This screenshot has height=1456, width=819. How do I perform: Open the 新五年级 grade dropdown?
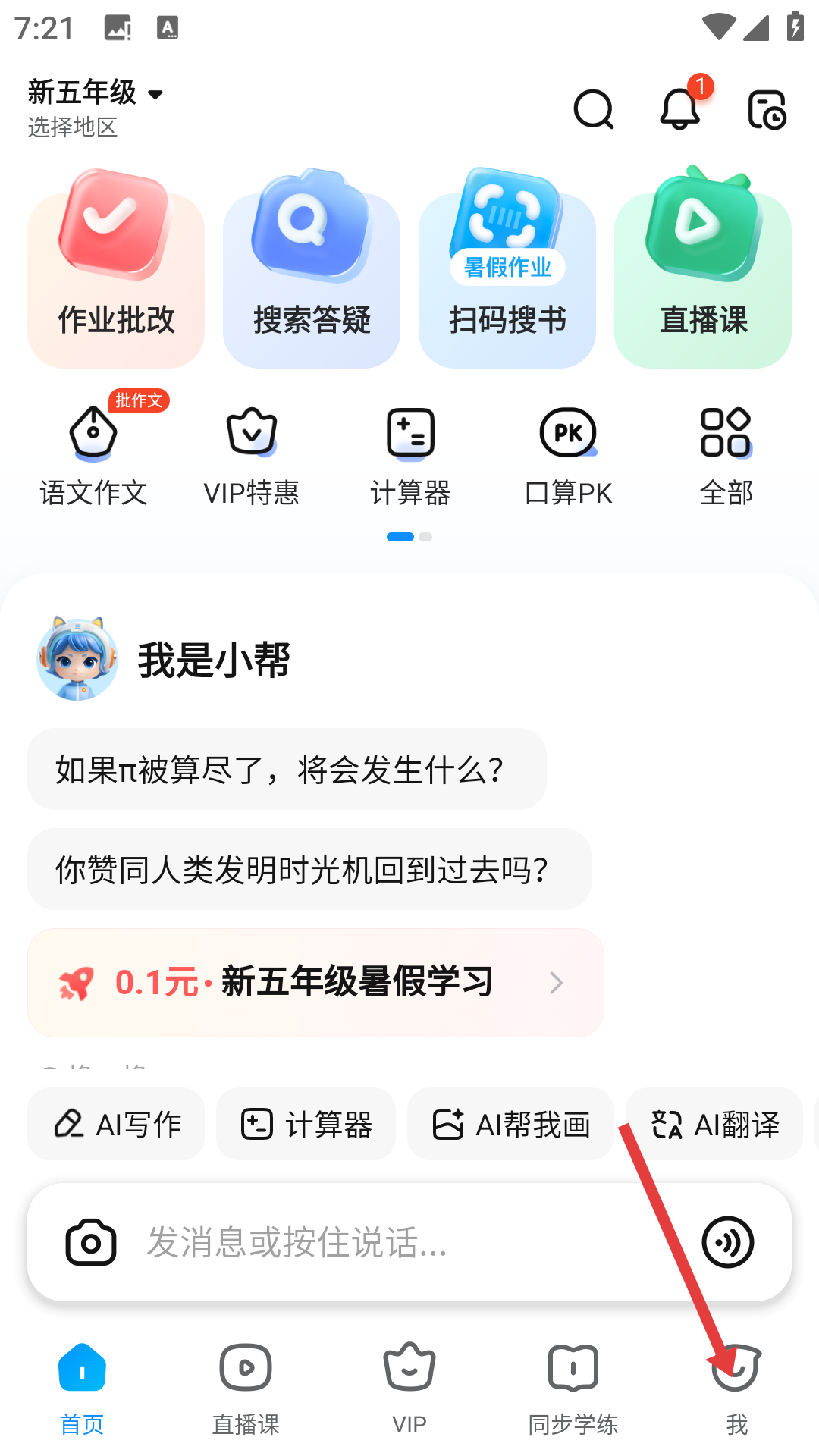pyautogui.click(x=96, y=93)
